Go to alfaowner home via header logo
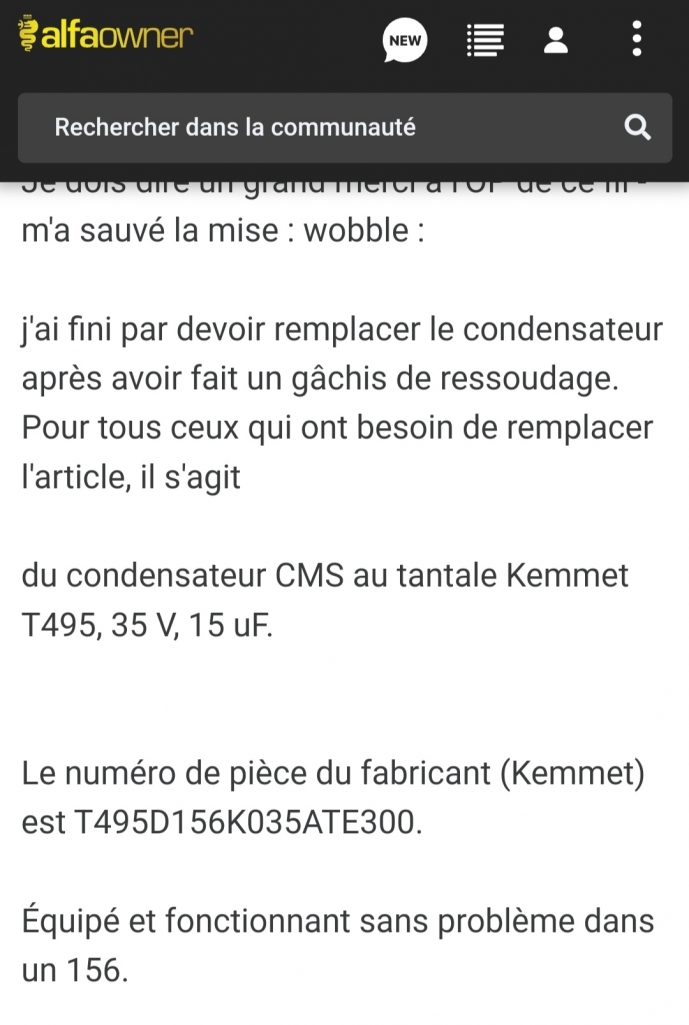Viewport: 689px width, 1025px height. click(105, 36)
